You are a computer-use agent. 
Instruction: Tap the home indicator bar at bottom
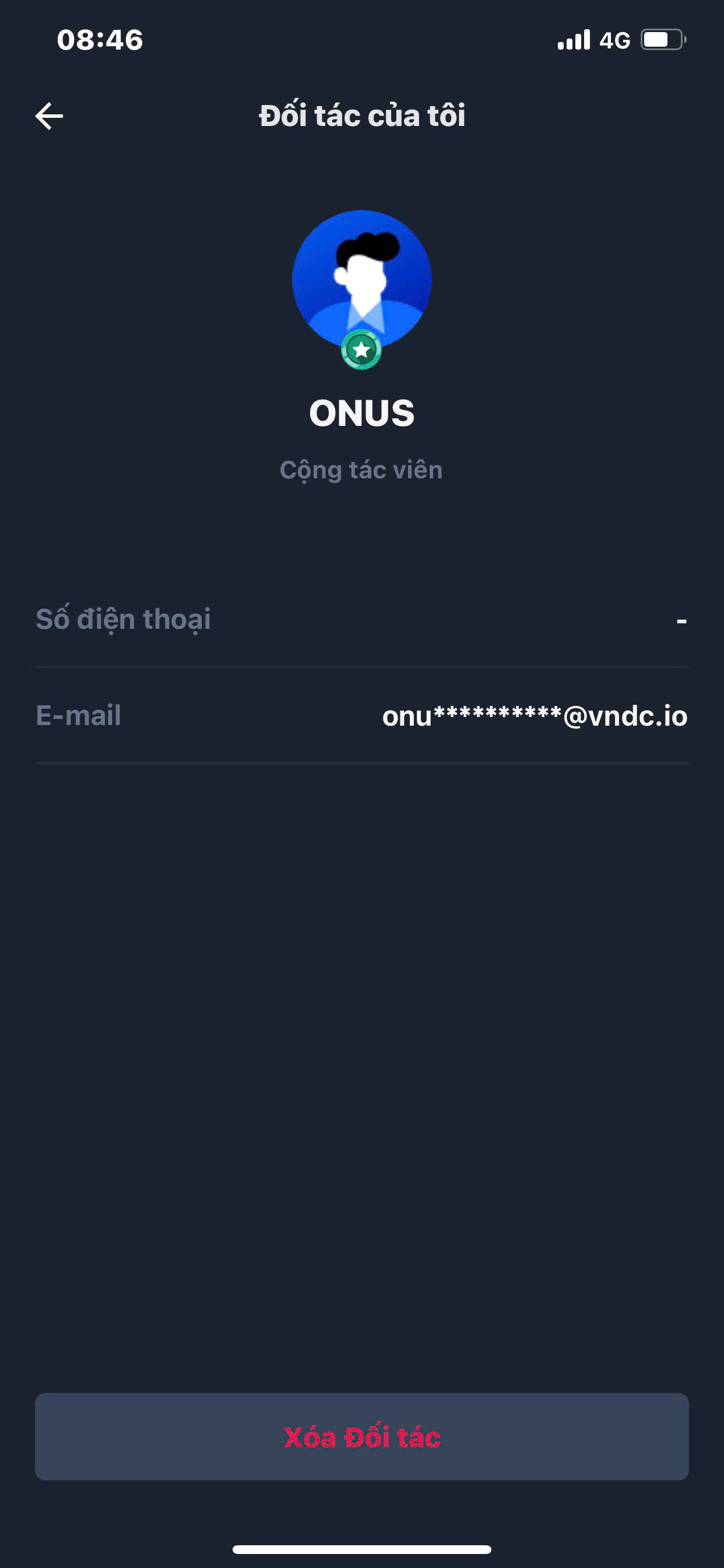pyautogui.click(x=362, y=1549)
